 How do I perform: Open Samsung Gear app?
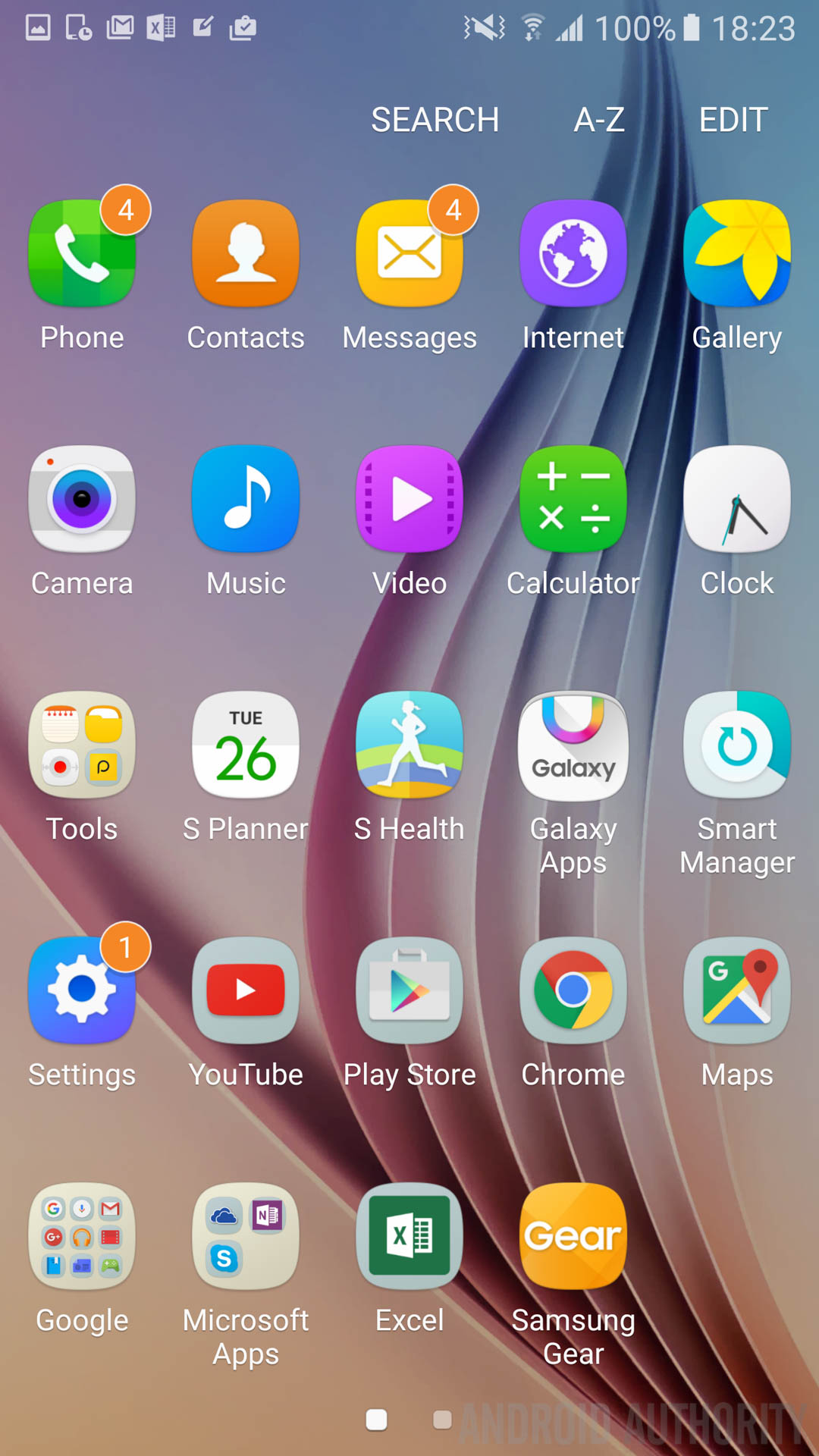[x=573, y=1237]
